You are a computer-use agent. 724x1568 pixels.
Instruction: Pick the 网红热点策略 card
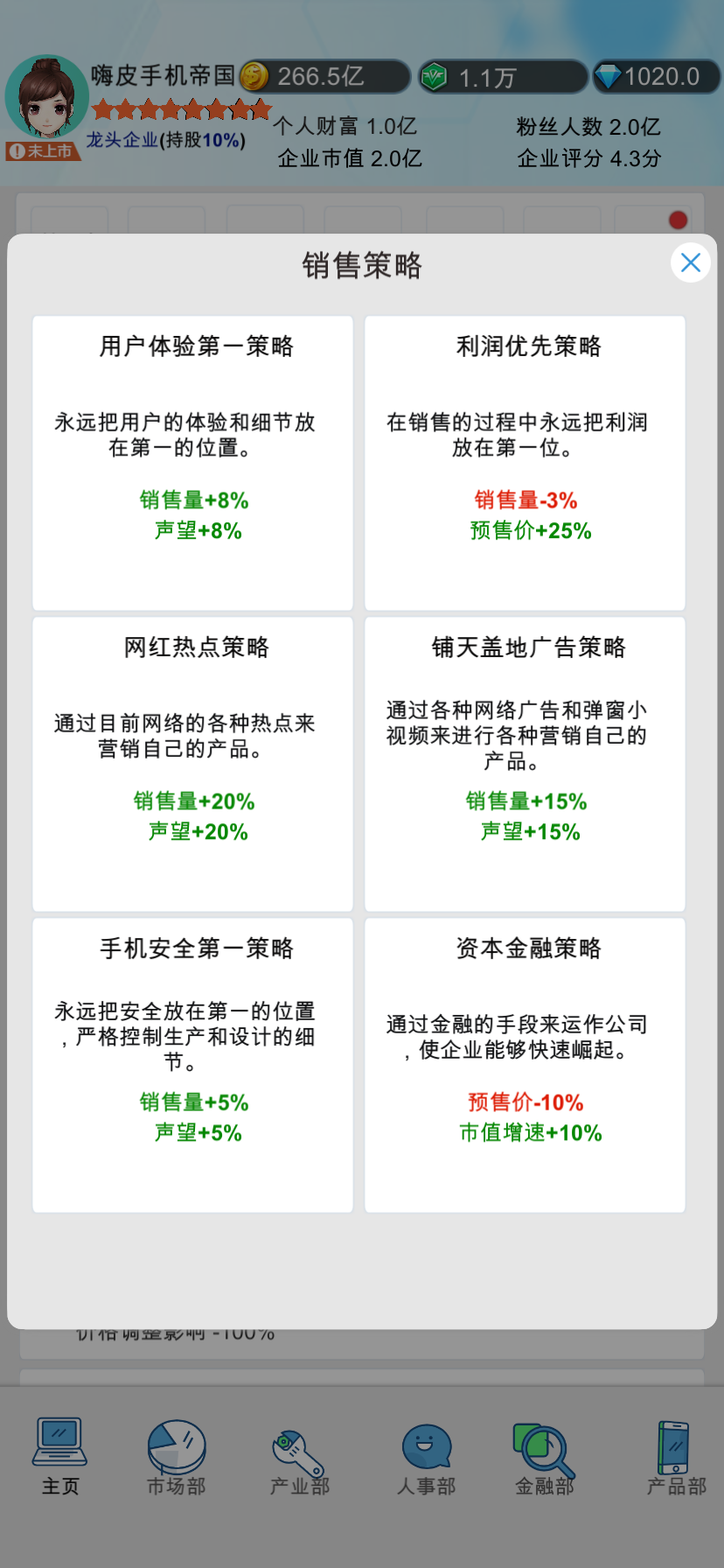click(193, 764)
